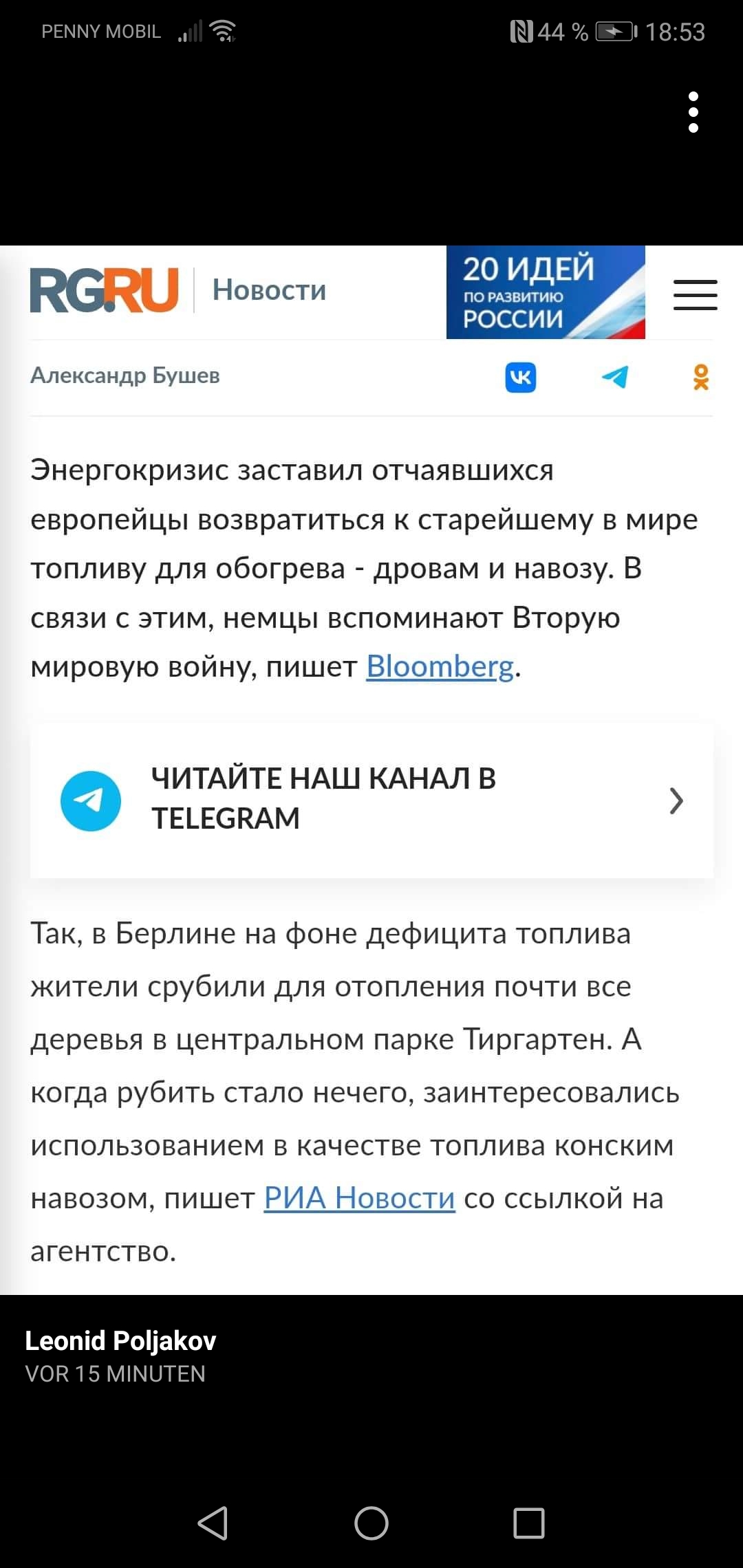
Task: Share the article on Odnoklassniki
Action: pyautogui.click(x=701, y=377)
